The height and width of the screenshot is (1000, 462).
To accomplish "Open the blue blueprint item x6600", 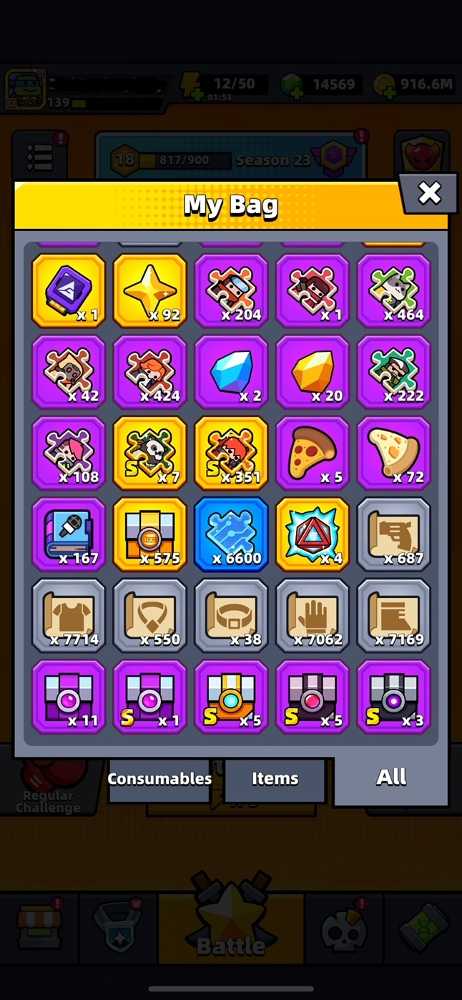I will [231, 534].
